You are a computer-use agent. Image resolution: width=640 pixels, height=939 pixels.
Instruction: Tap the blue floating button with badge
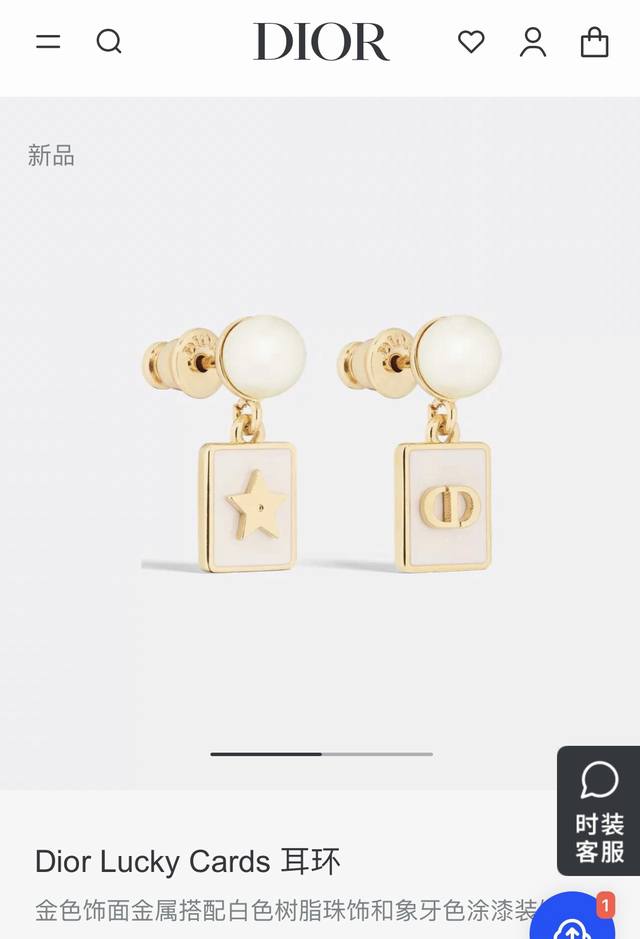(575, 920)
